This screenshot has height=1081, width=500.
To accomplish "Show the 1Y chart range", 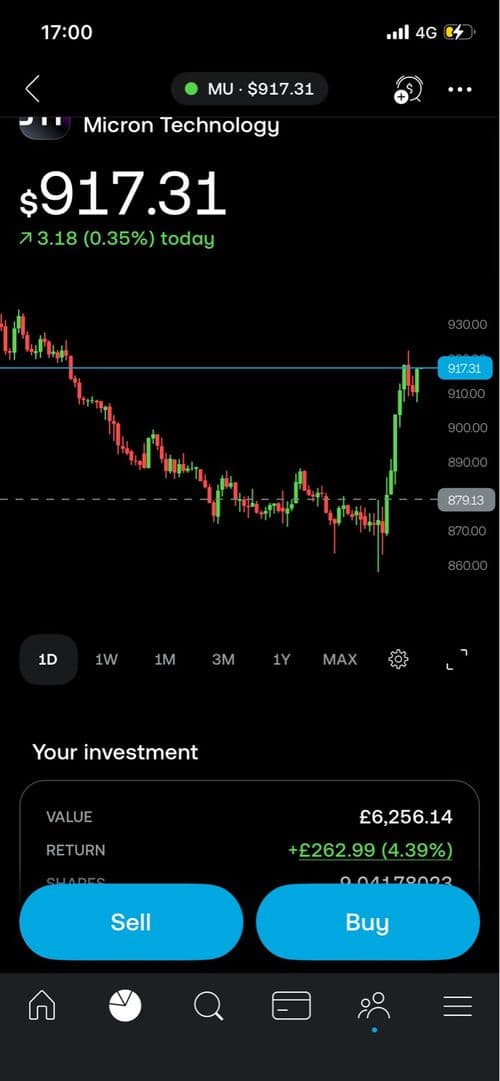I will (x=281, y=660).
